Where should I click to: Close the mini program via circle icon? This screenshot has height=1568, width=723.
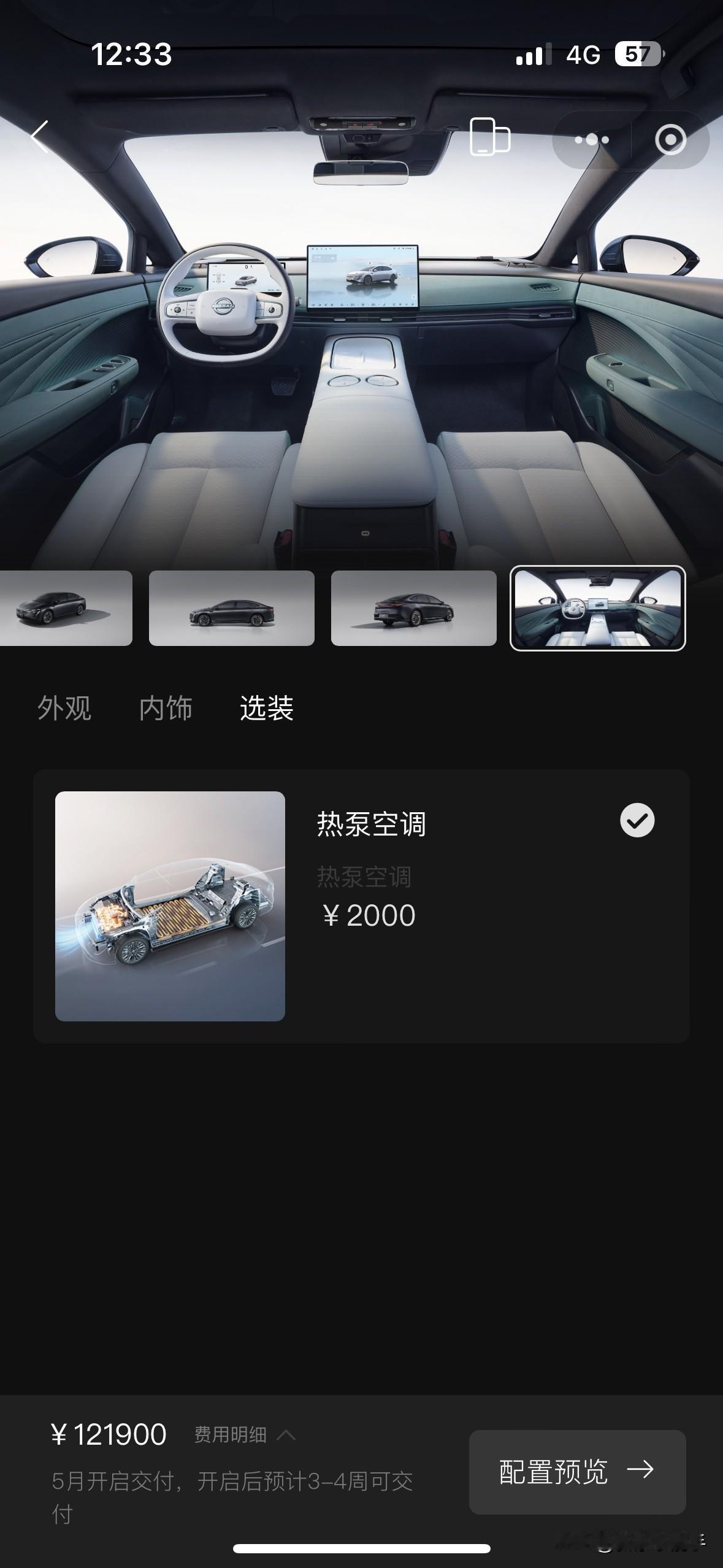(x=670, y=140)
